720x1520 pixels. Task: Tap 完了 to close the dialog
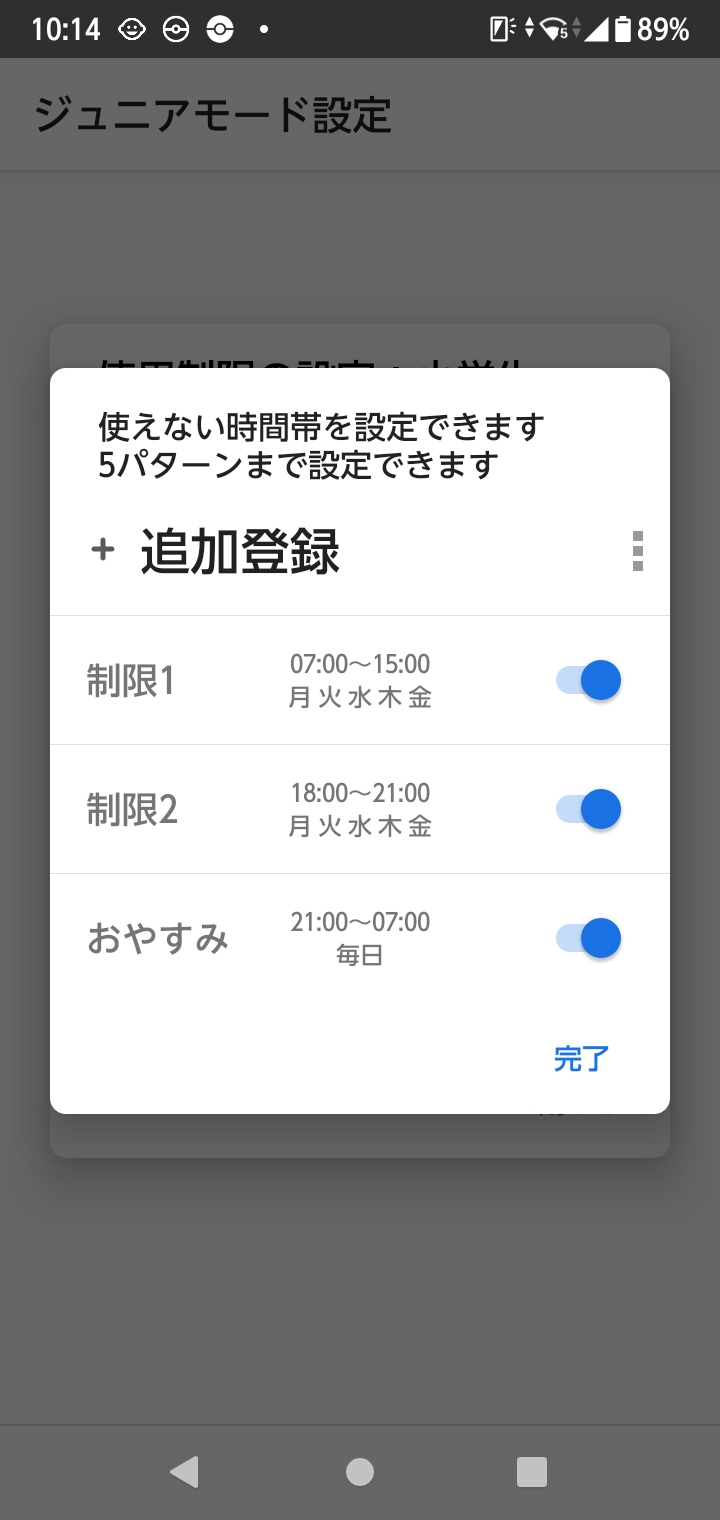point(581,1058)
